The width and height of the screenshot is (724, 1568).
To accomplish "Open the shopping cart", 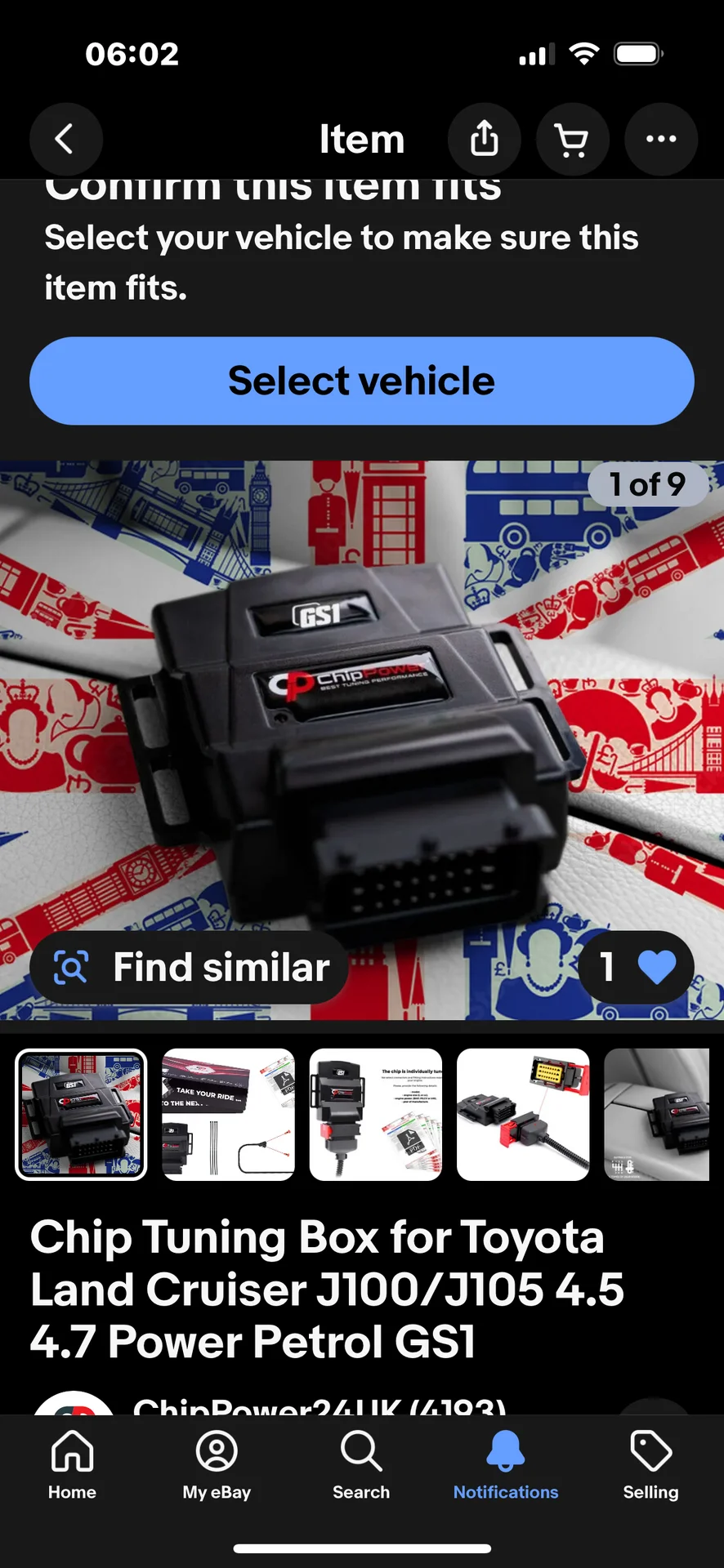I will click(572, 139).
